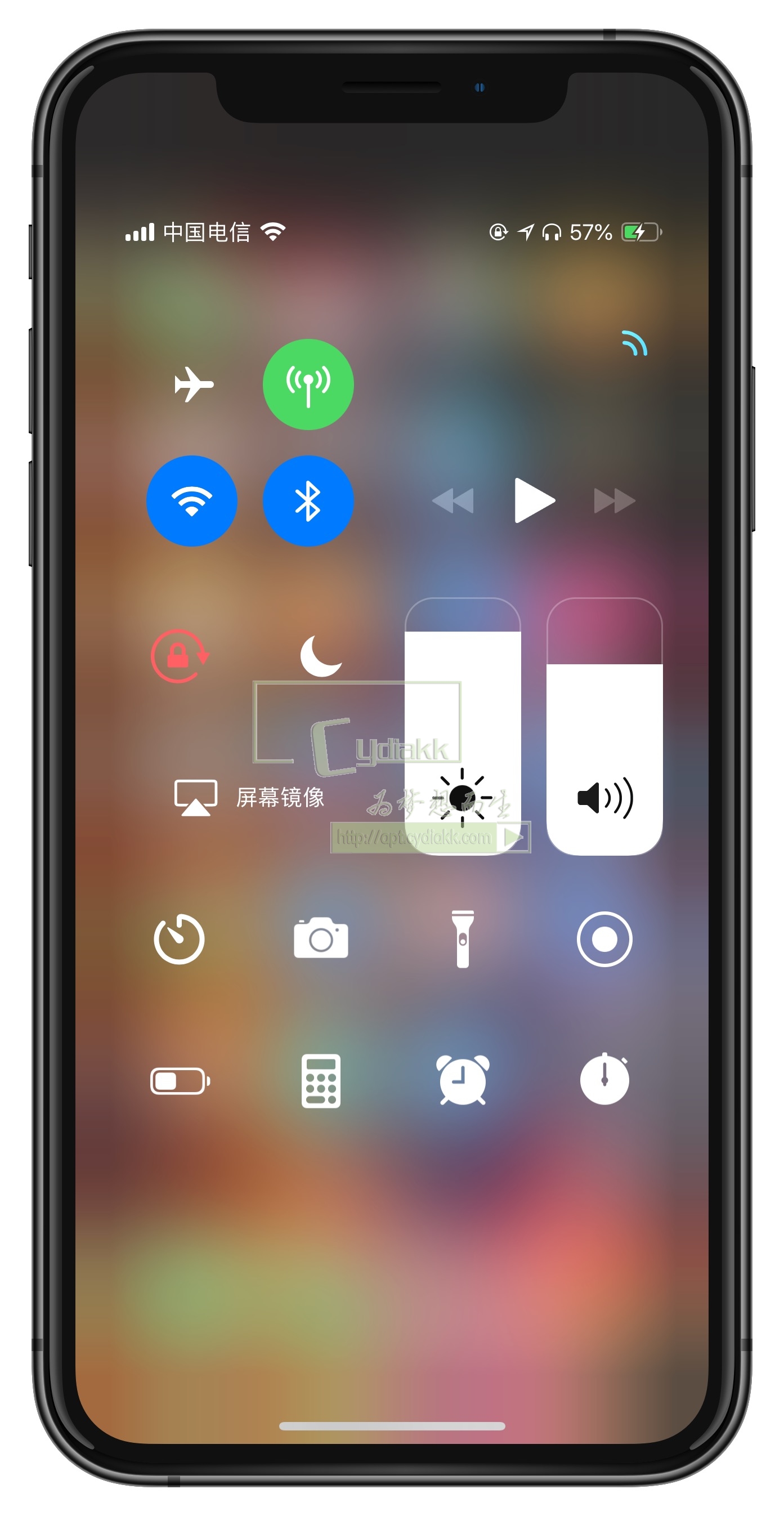Screen dimensions: 784x1516
Task: Disable Wi-Fi in Control Center
Action: point(192,501)
